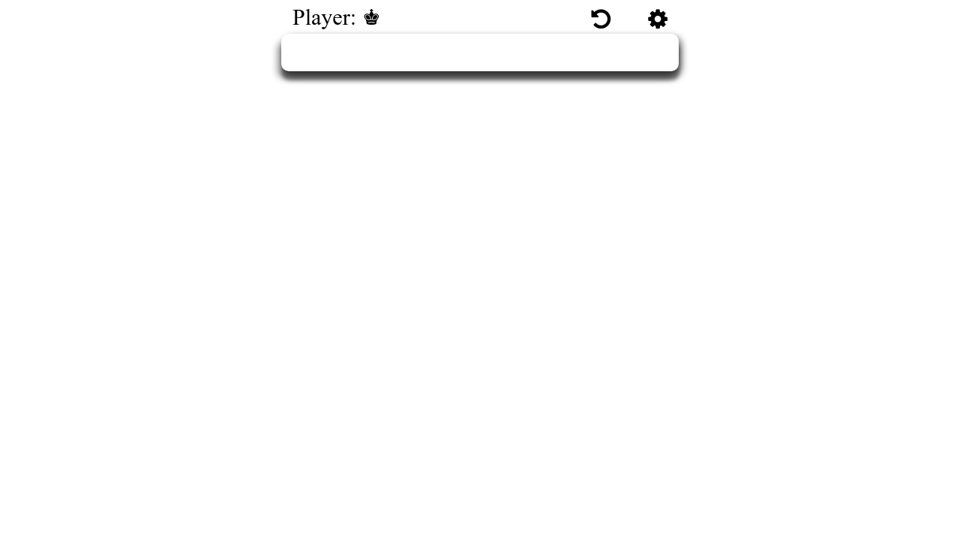
Task: Open the settings gear
Action: [x=657, y=19]
